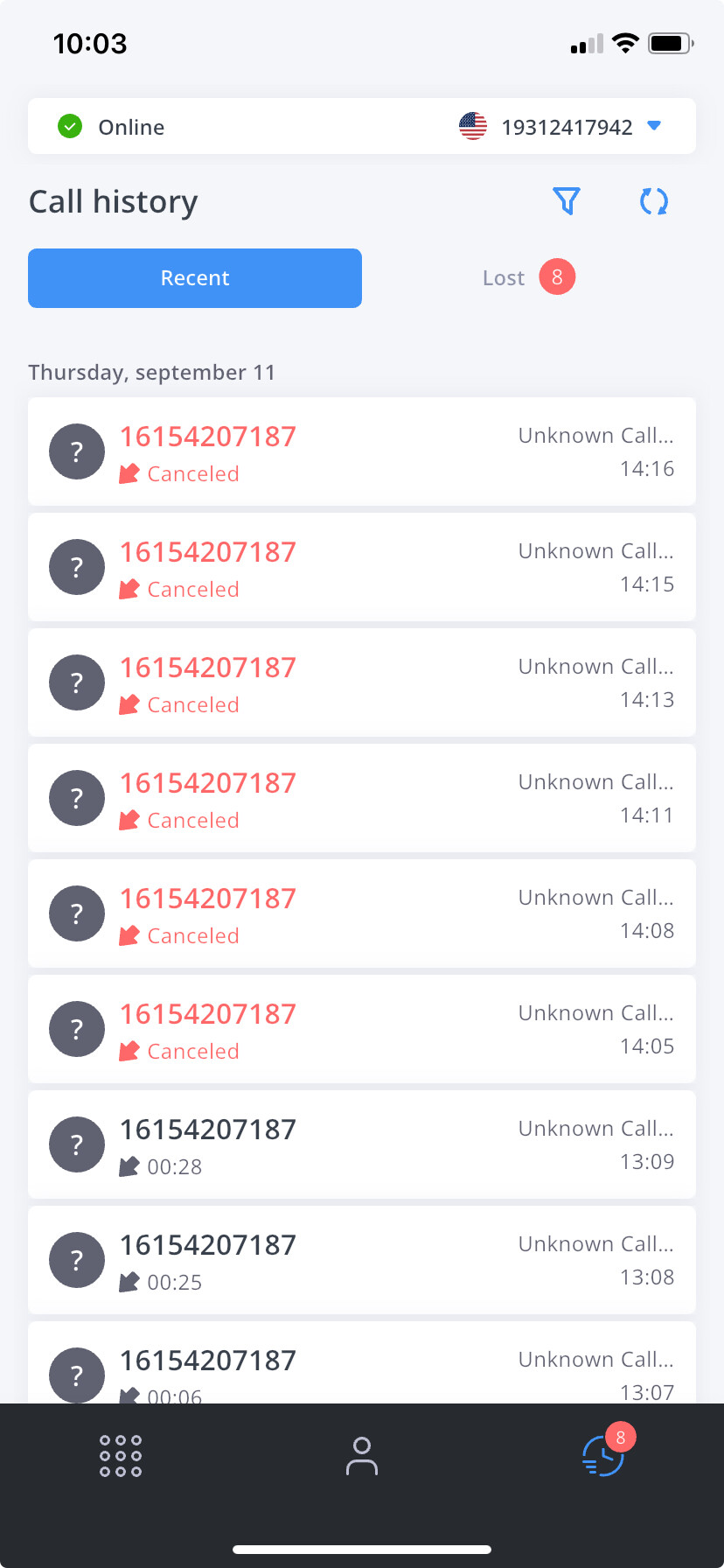
Task: Expand the phone number dropdown 19312417942
Action: (x=653, y=126)
